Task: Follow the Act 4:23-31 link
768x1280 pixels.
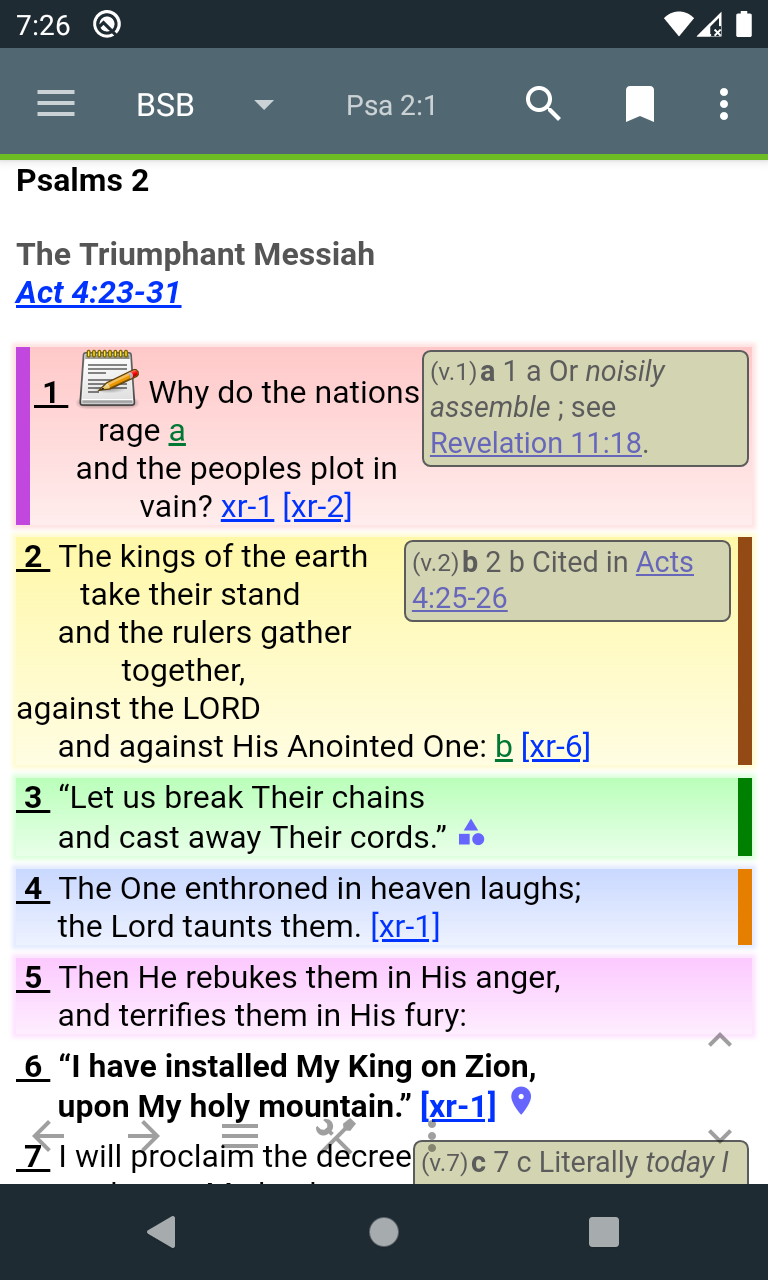Action: pyautogui.click(x=99, y=292)
